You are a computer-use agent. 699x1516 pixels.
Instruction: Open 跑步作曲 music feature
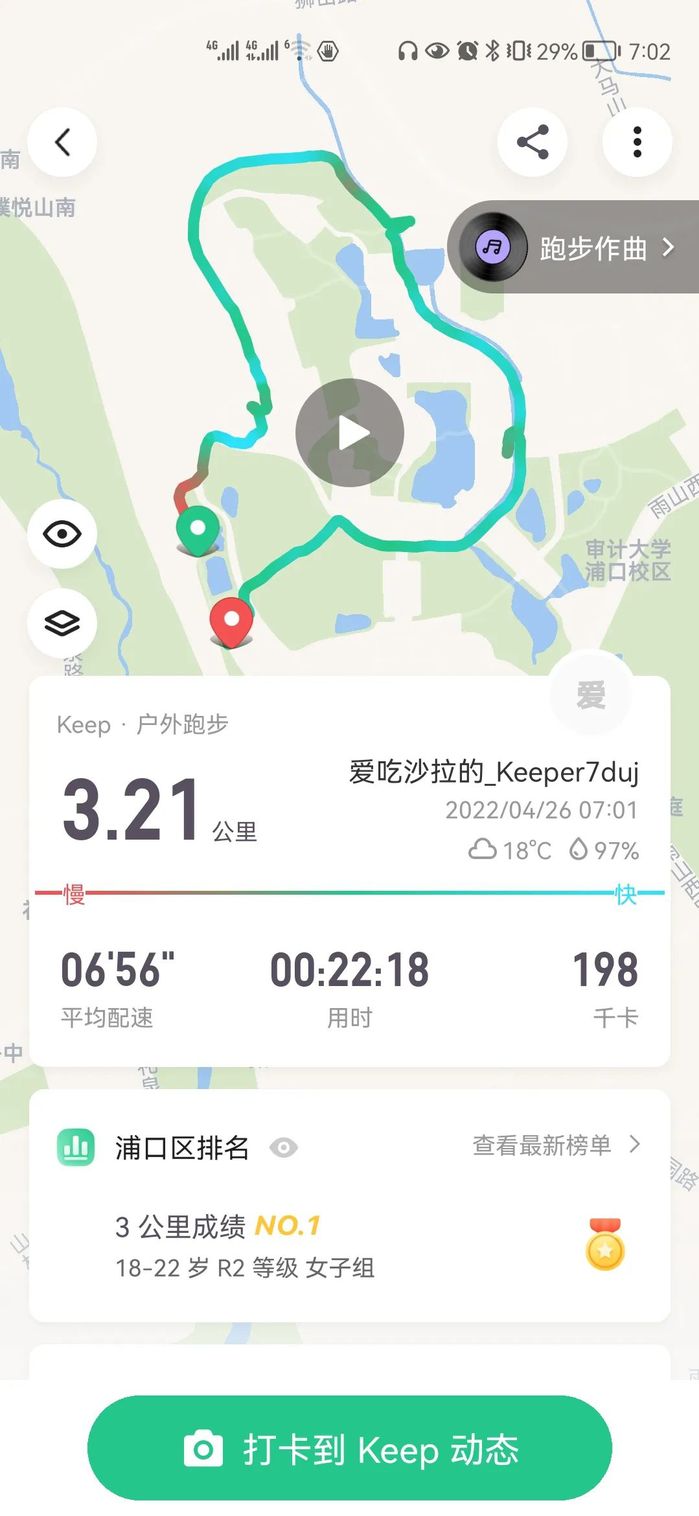(574, 247)
